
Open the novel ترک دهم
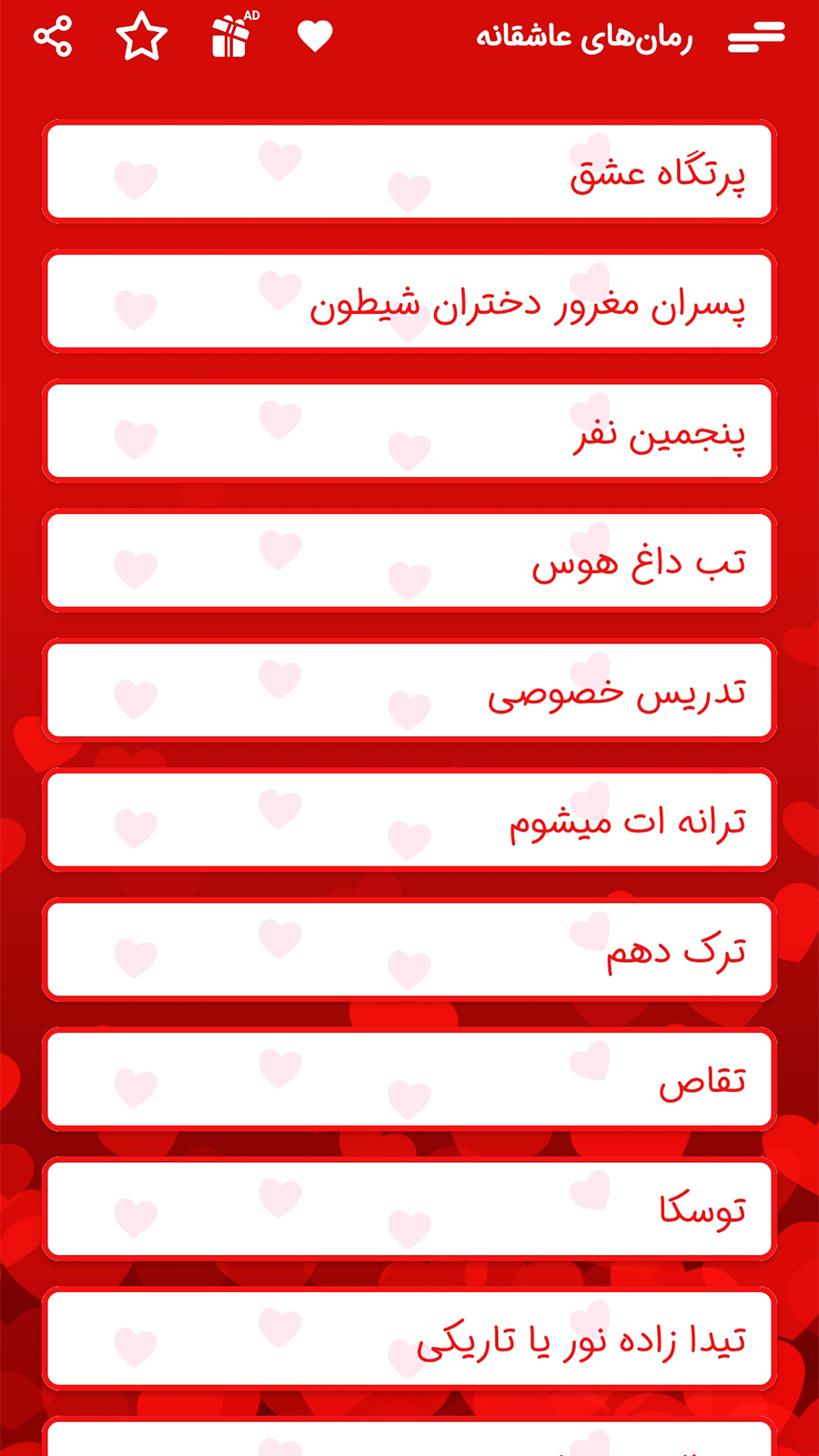point(409,949)
